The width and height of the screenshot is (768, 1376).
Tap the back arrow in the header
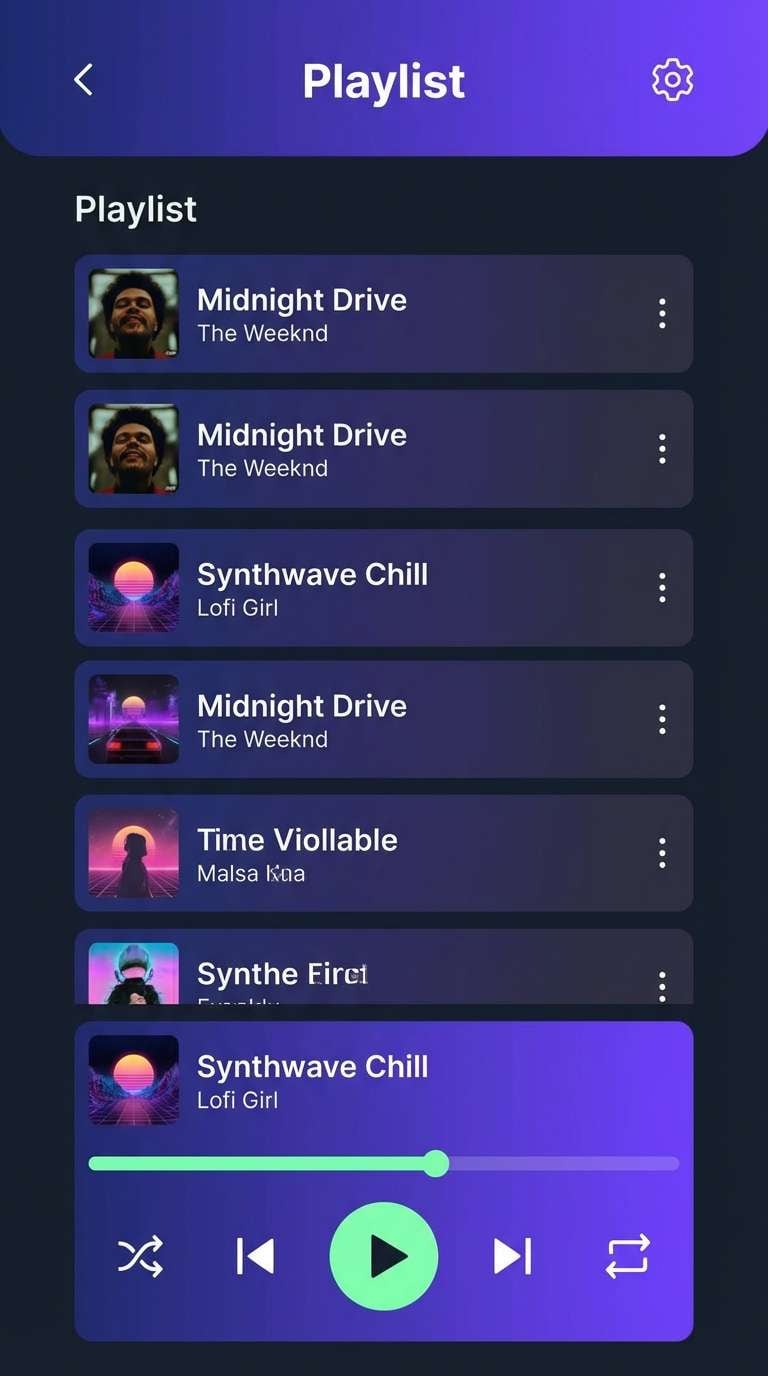[x=84, y=81]
